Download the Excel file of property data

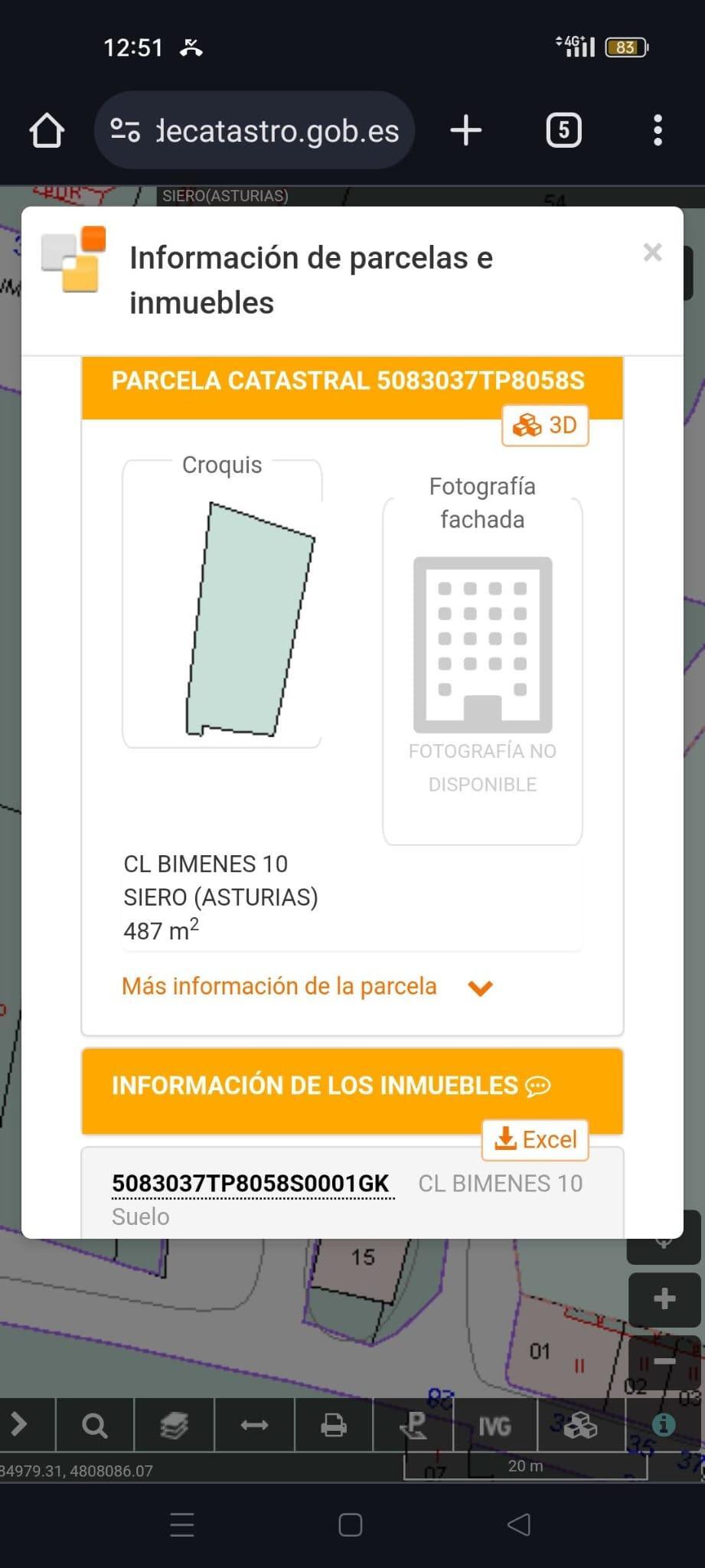pyautogui.click(x=534, y=1139)
